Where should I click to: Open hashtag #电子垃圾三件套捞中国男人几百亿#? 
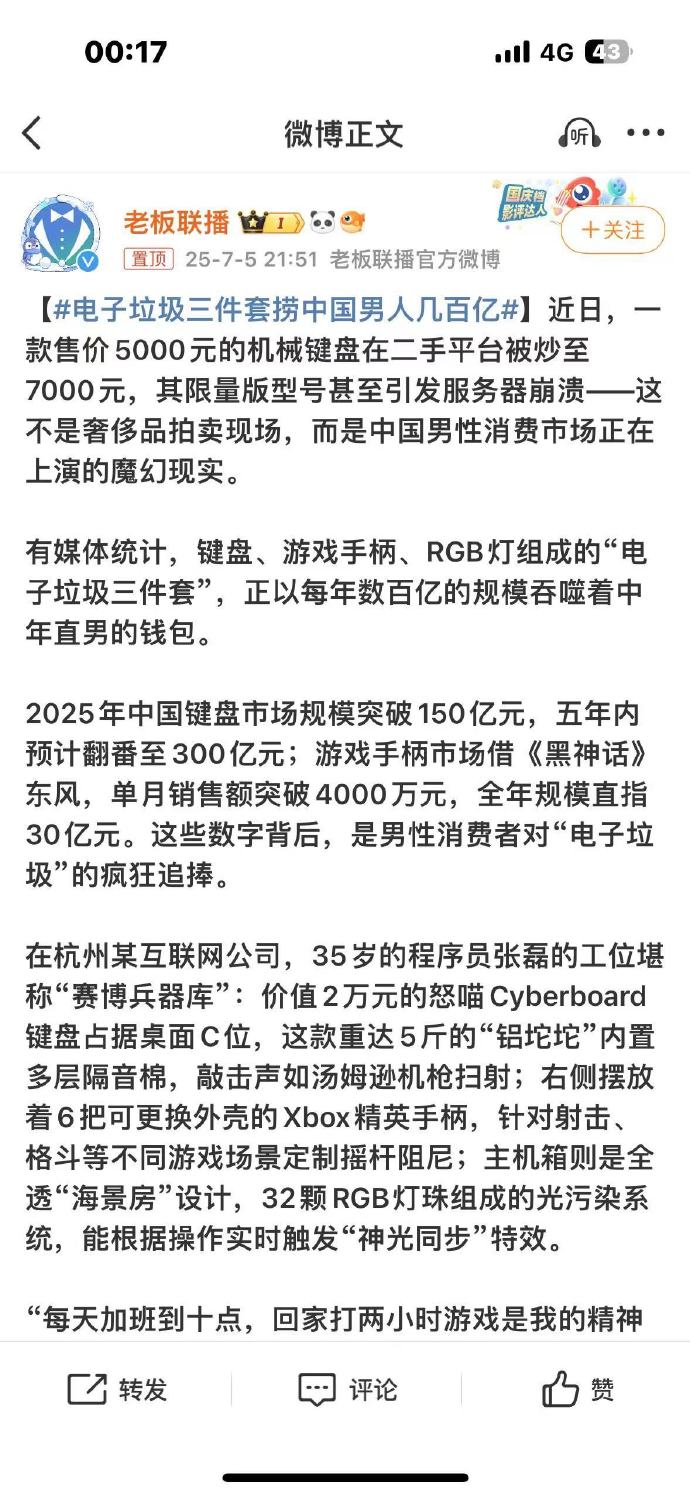click(286, 310)
